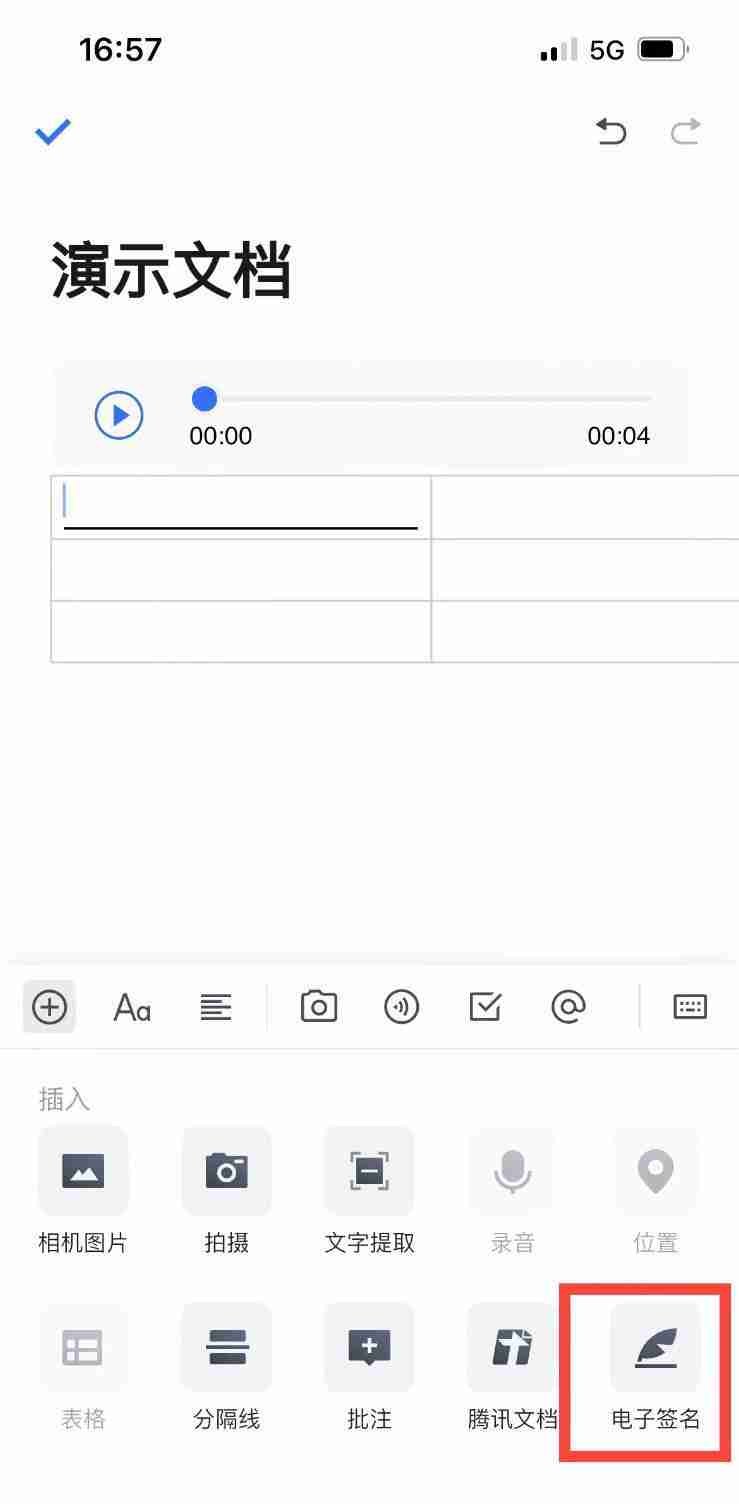Viewport: 739px width, 1504px height.
Task: Tap the @ mention icon
Action: coord(568,1007)
